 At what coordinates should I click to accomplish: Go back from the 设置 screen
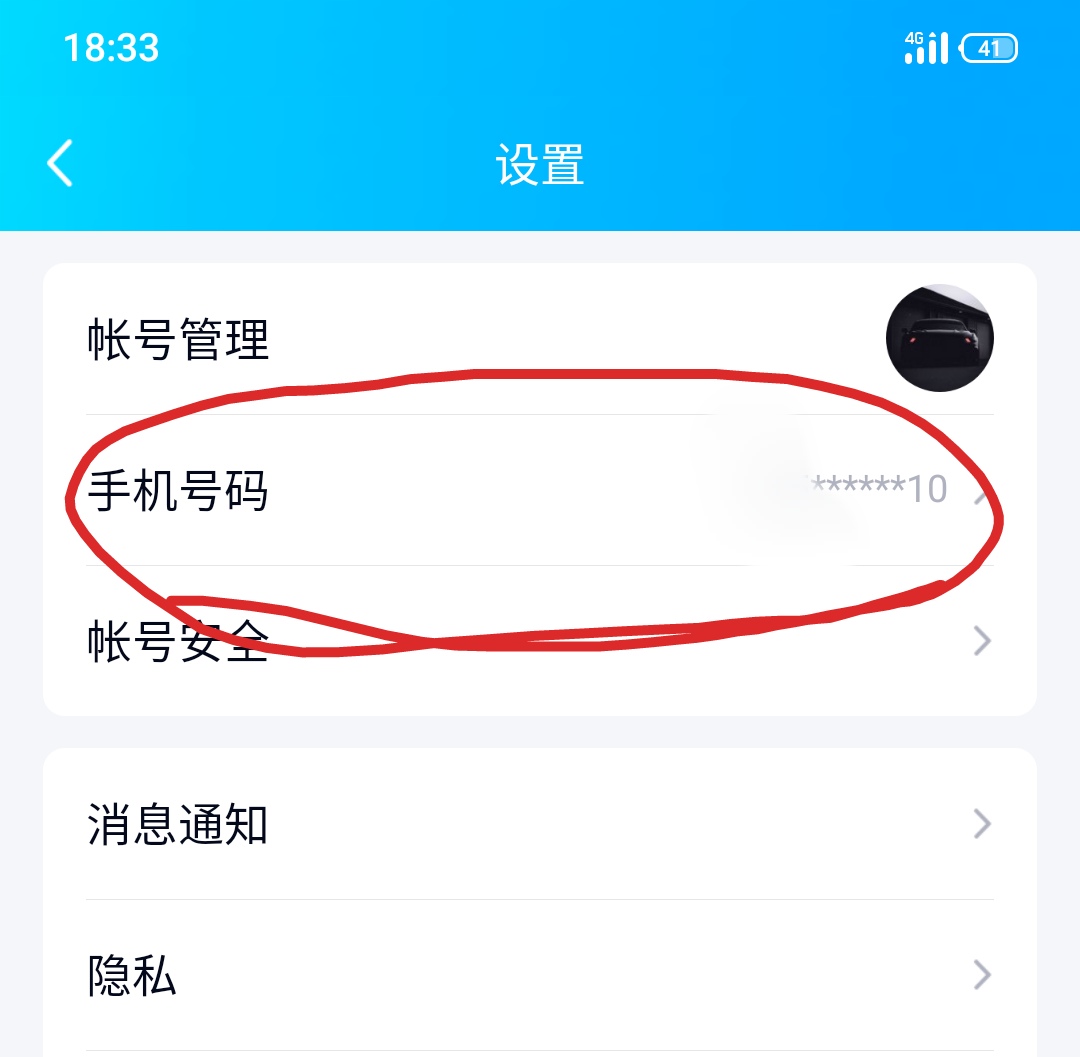click(x=60, y=163)
